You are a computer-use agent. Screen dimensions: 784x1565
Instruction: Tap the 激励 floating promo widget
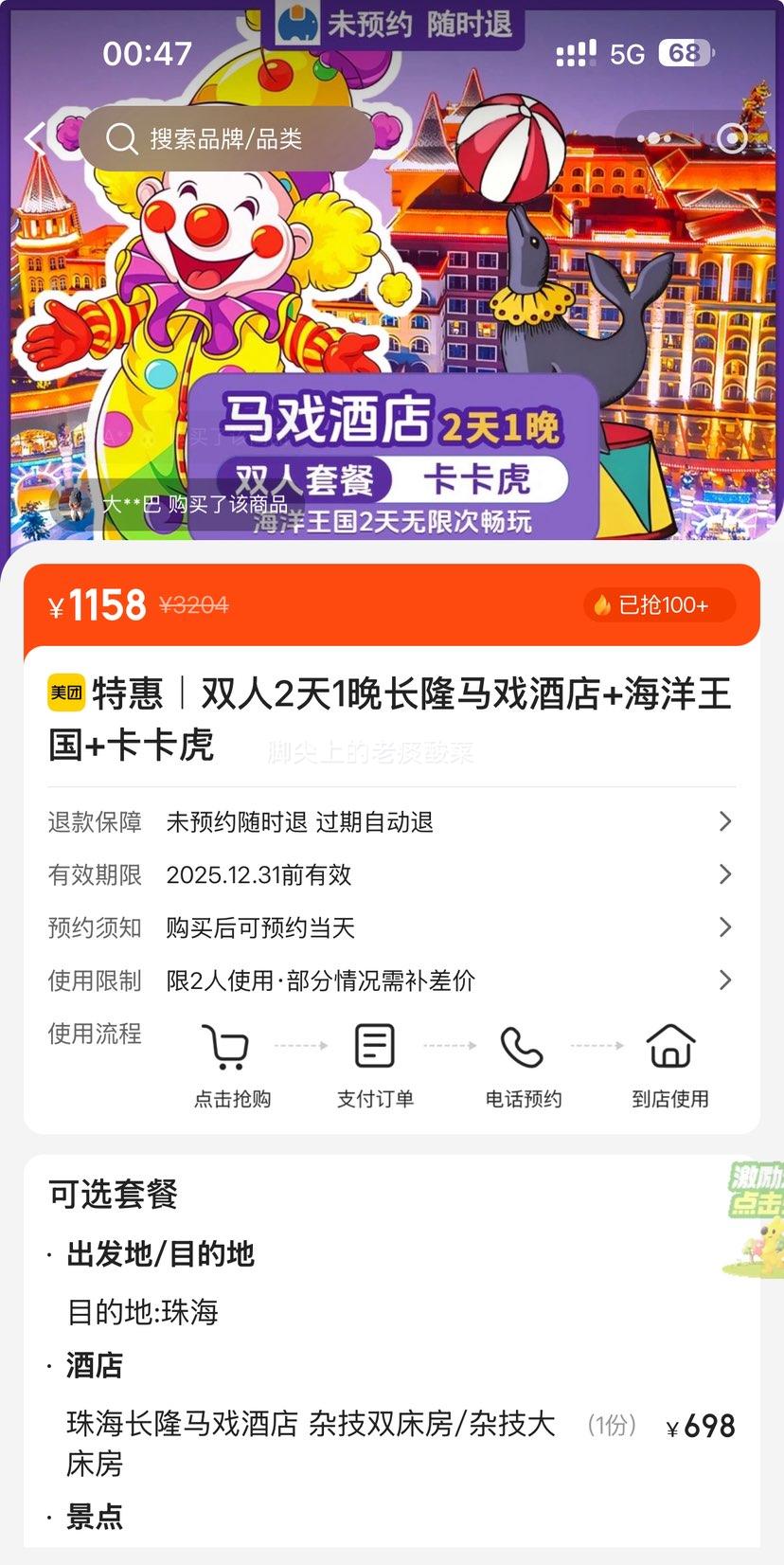point(757,1217)
